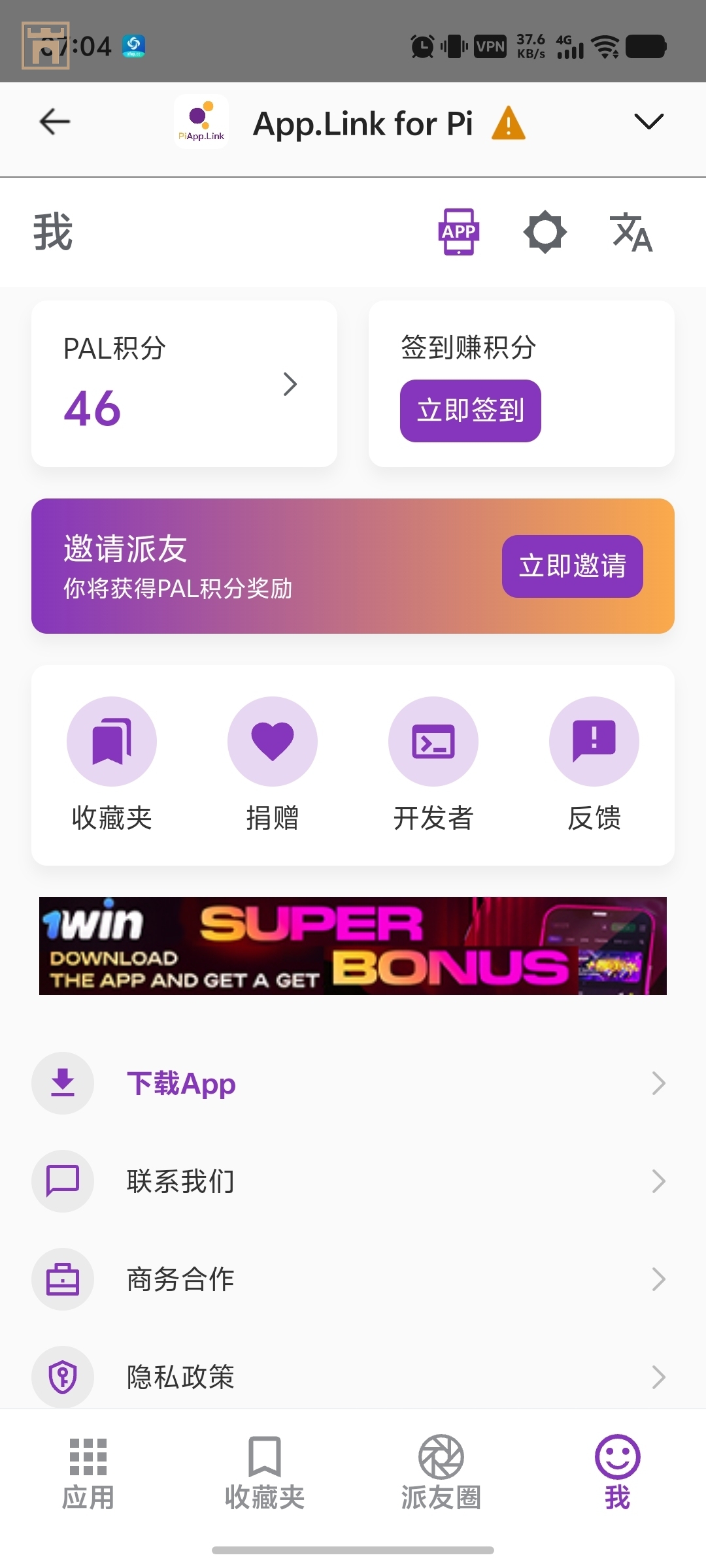Expand the App.Link for Pi dropdown chevron
This screenshot has width=706, height=1568.
[648, 122]
